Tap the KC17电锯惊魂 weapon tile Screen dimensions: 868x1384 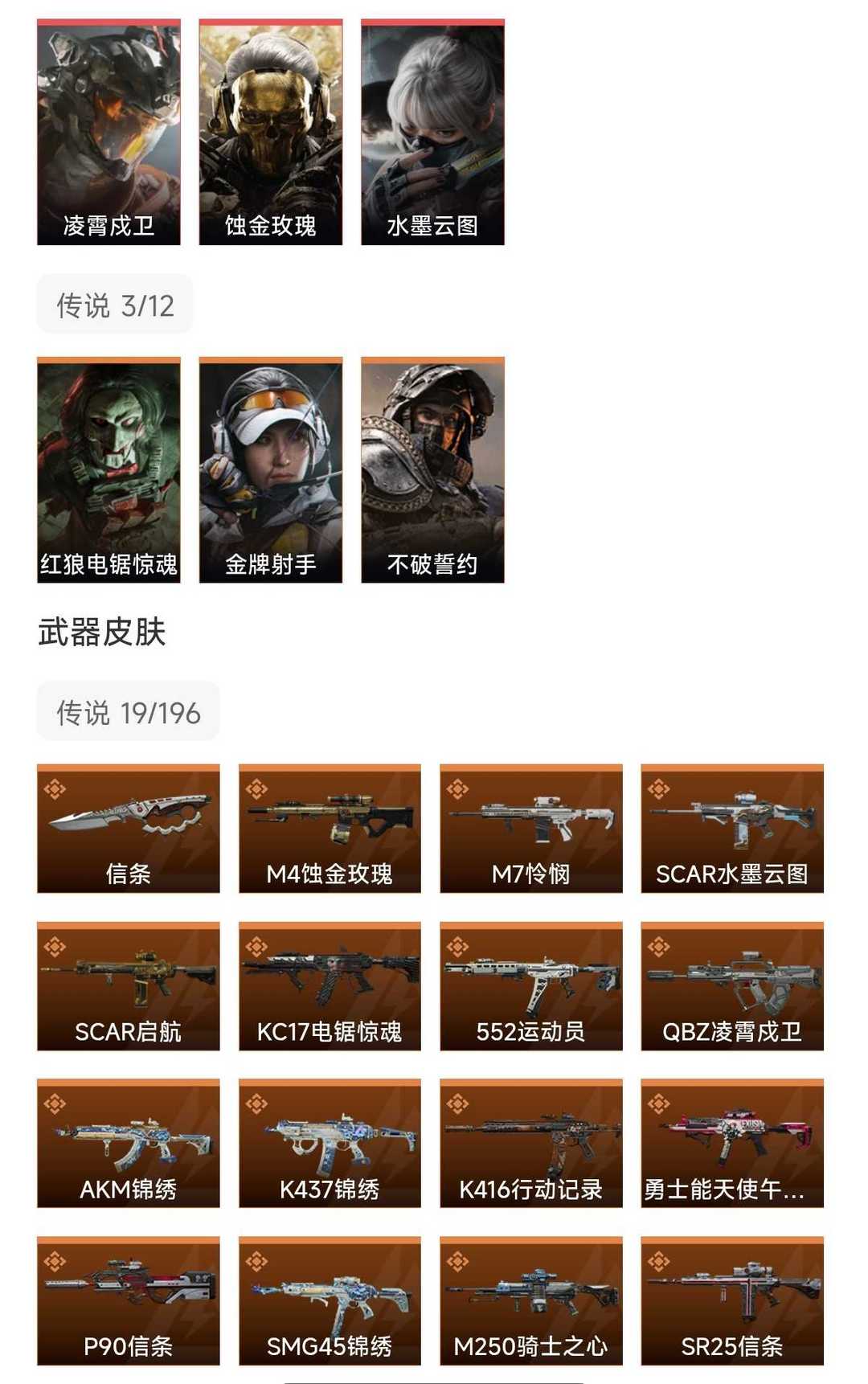(330, 985)
